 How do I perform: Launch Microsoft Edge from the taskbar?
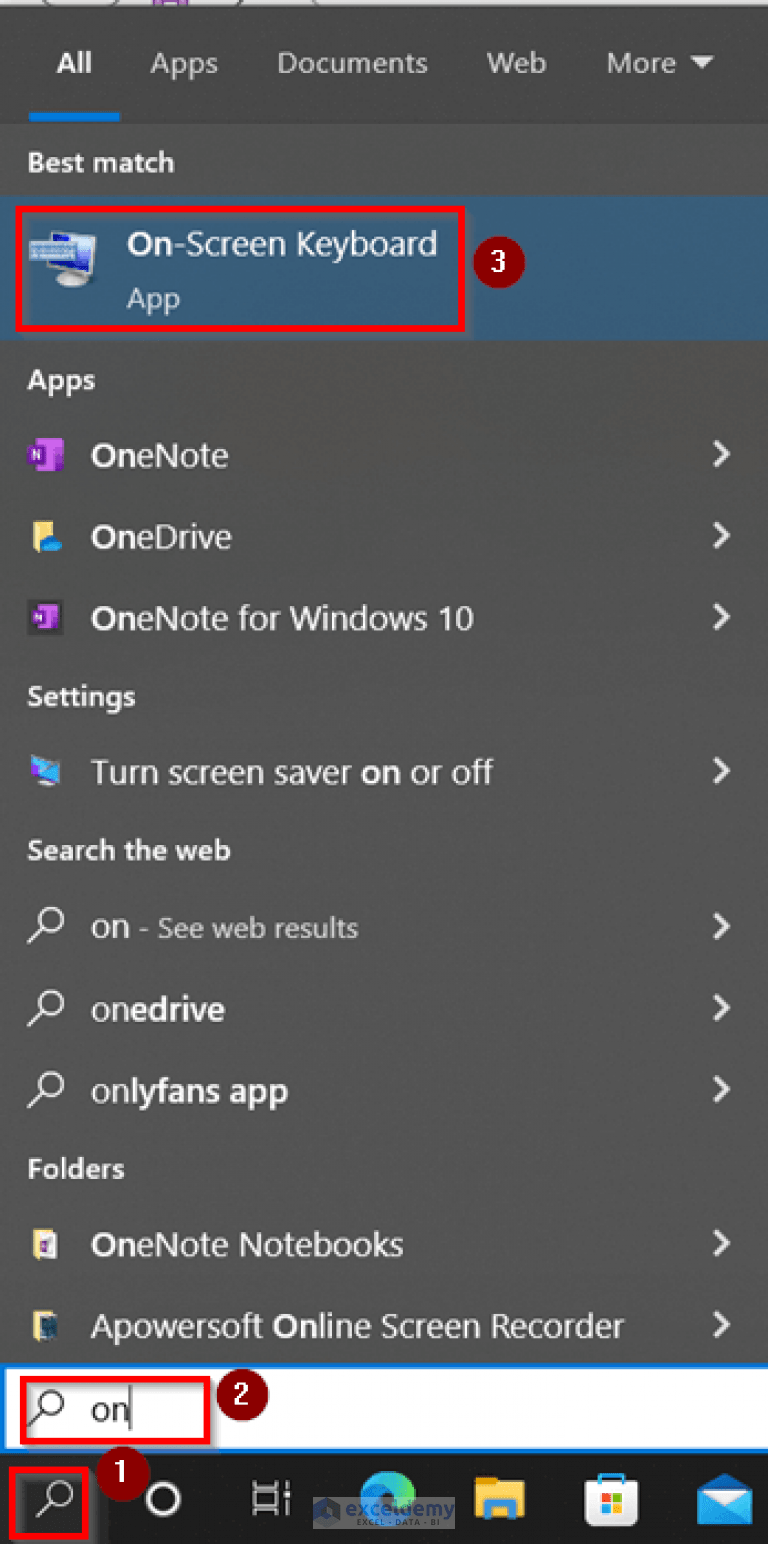coord(388,1498)
